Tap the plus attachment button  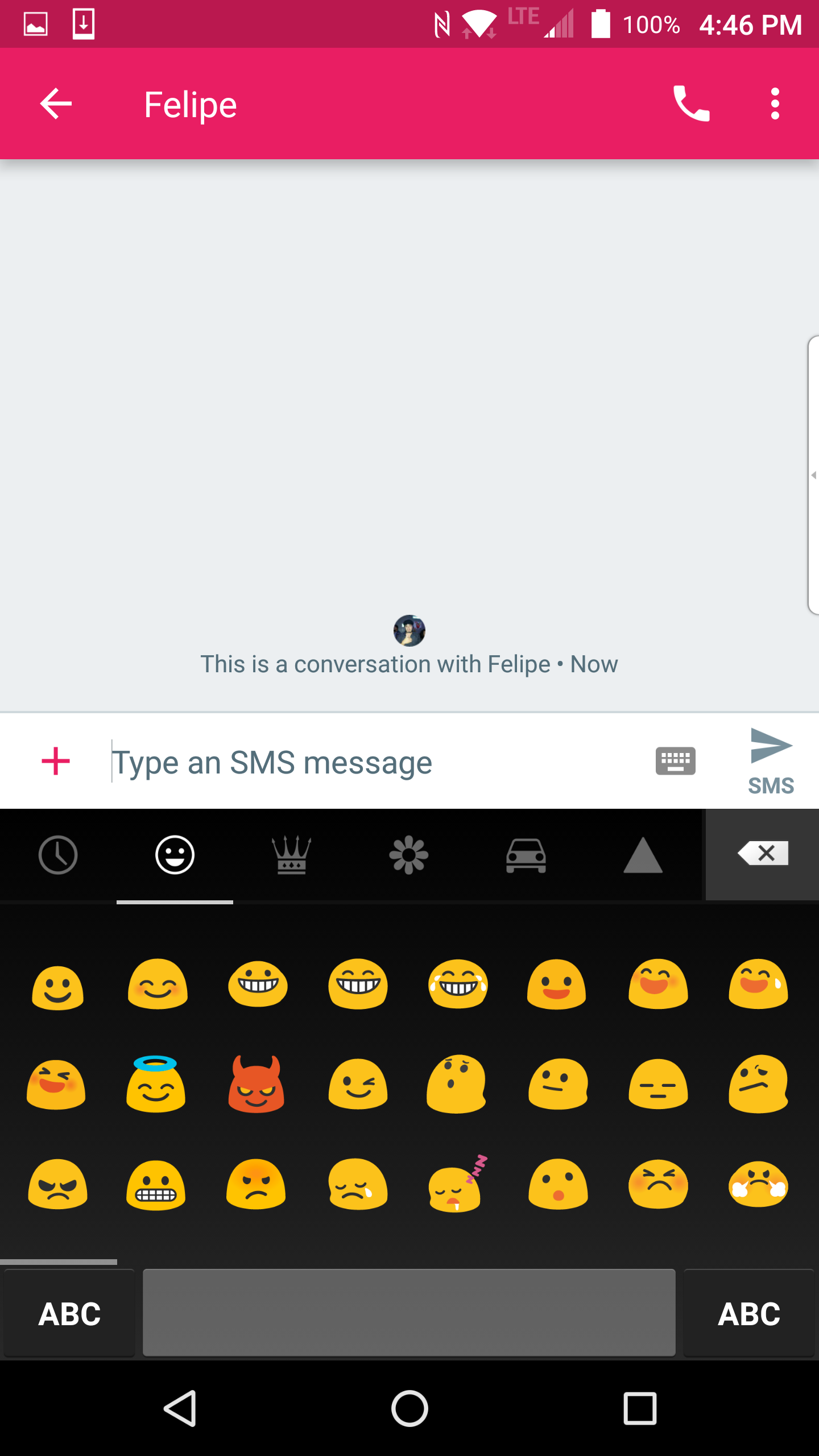pyautogui.click(x=56, y=761)
